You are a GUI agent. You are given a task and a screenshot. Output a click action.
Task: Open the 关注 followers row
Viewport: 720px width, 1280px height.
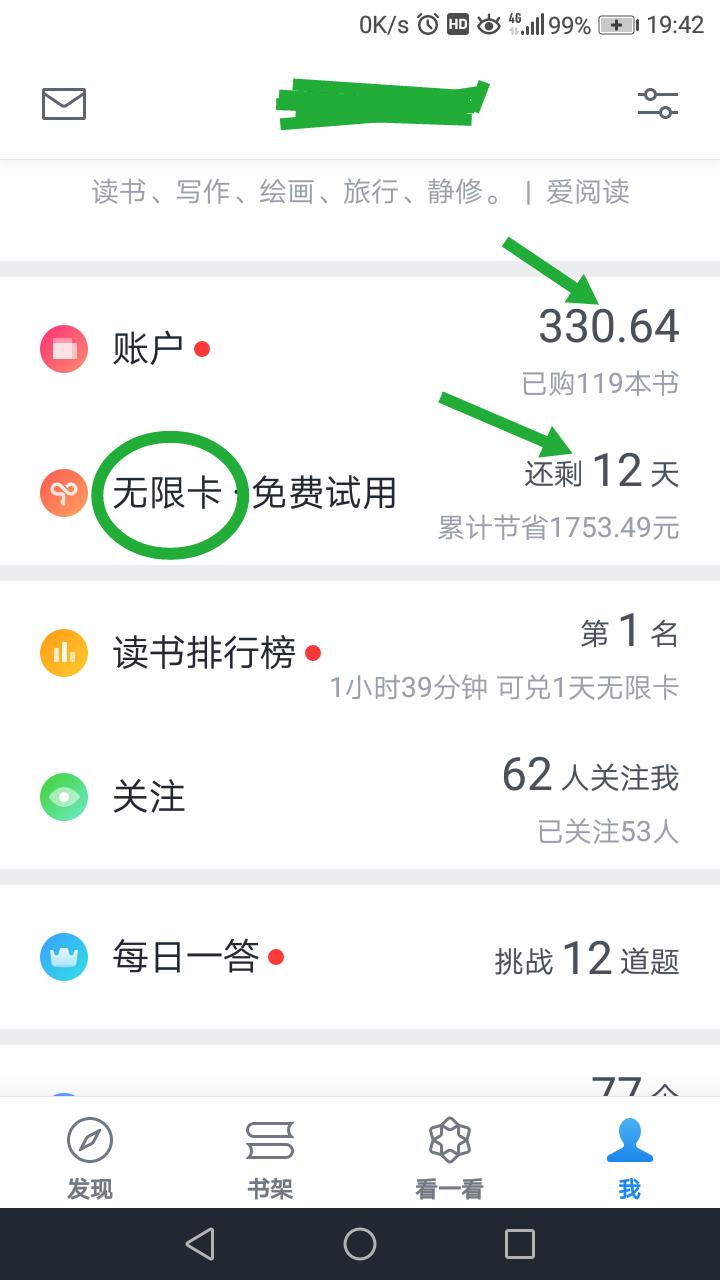[360, 797]
